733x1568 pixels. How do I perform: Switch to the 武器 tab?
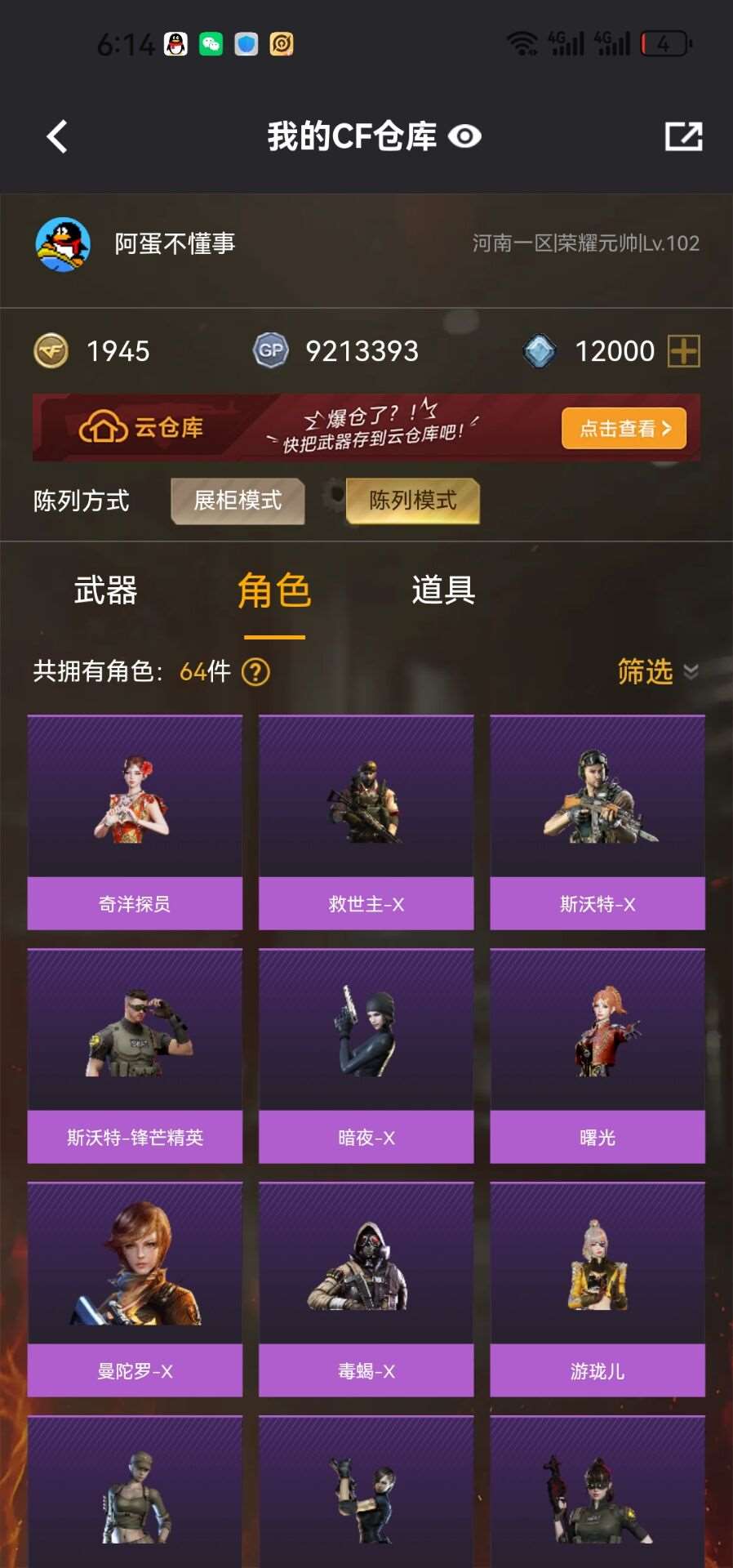point(105,590)
